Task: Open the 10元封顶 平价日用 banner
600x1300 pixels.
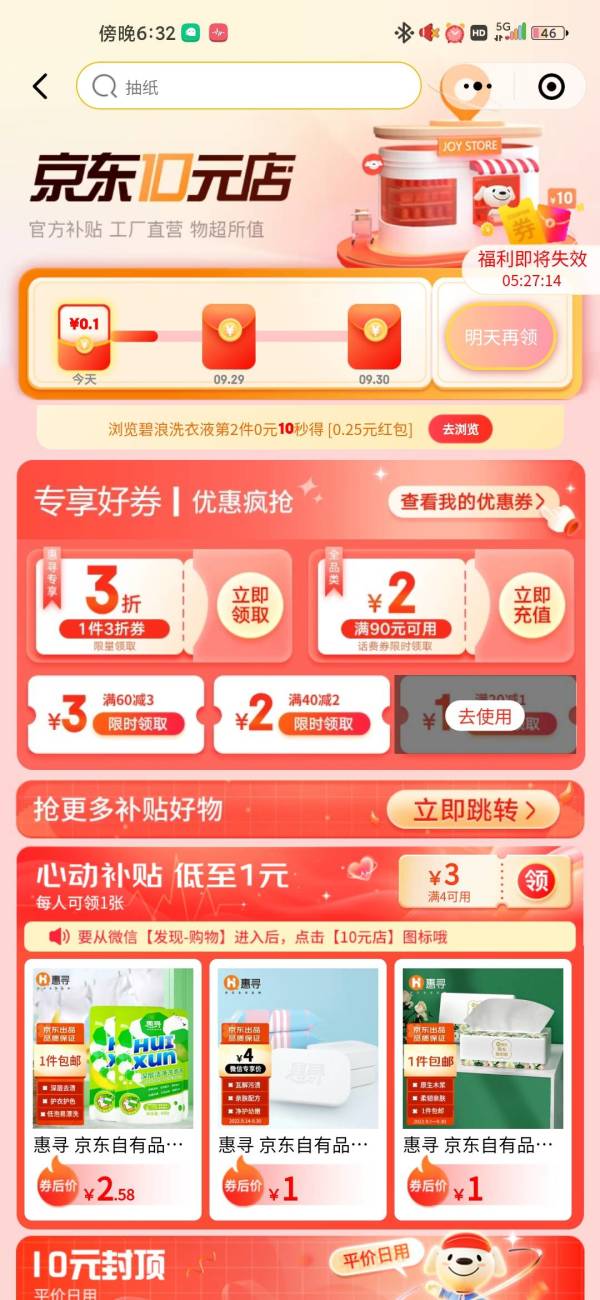Action: pos(300,1268)
